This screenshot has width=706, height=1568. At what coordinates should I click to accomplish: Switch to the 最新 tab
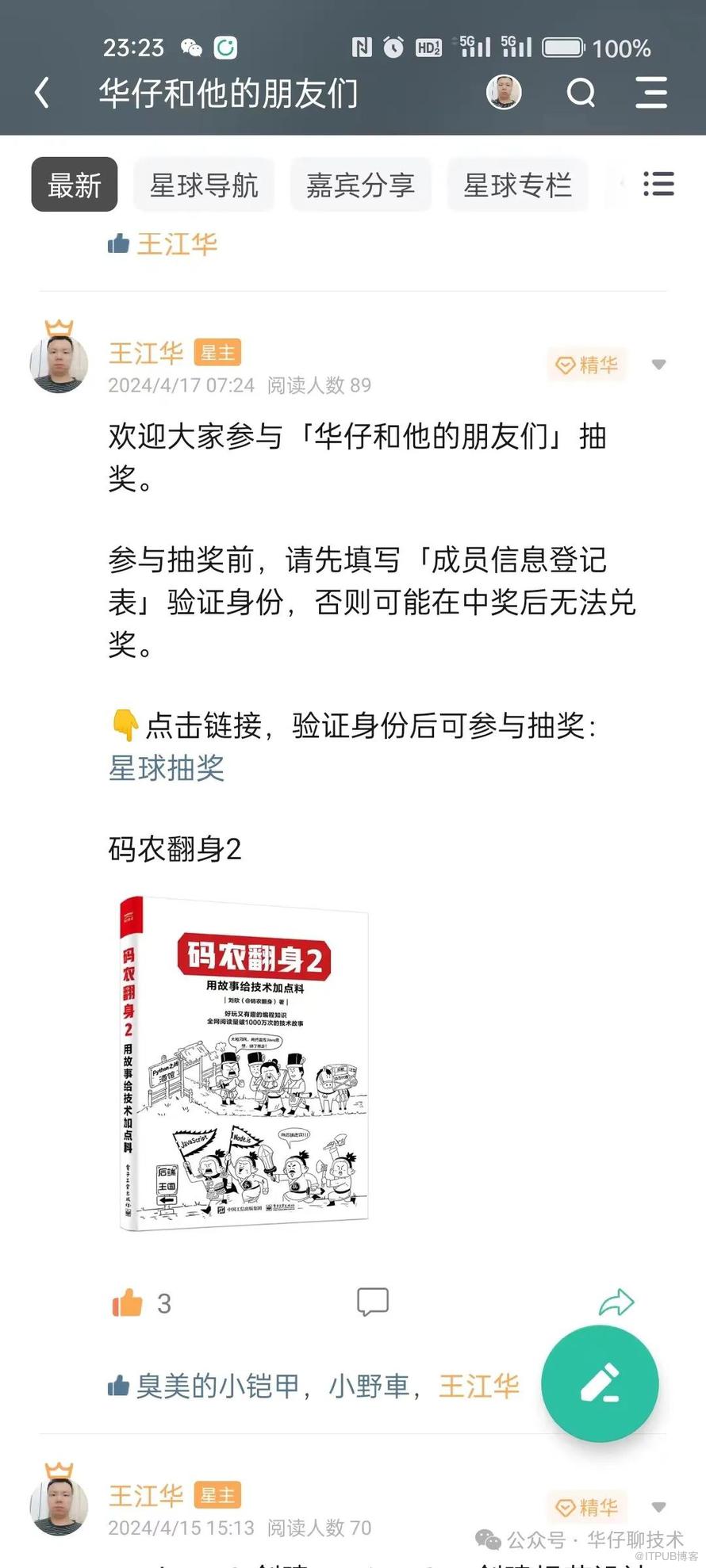[75, 185]
